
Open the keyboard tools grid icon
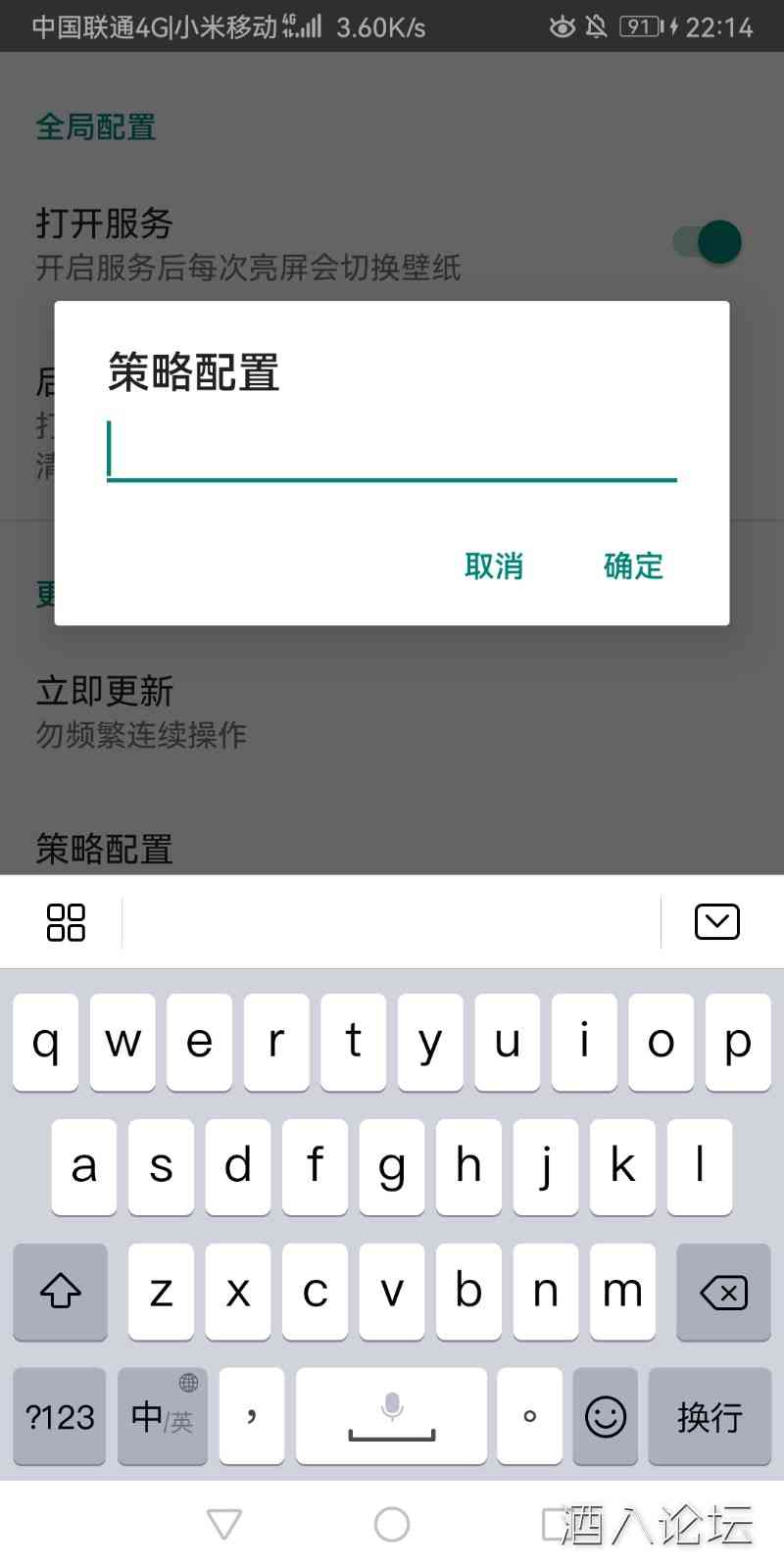pos(66,922)
